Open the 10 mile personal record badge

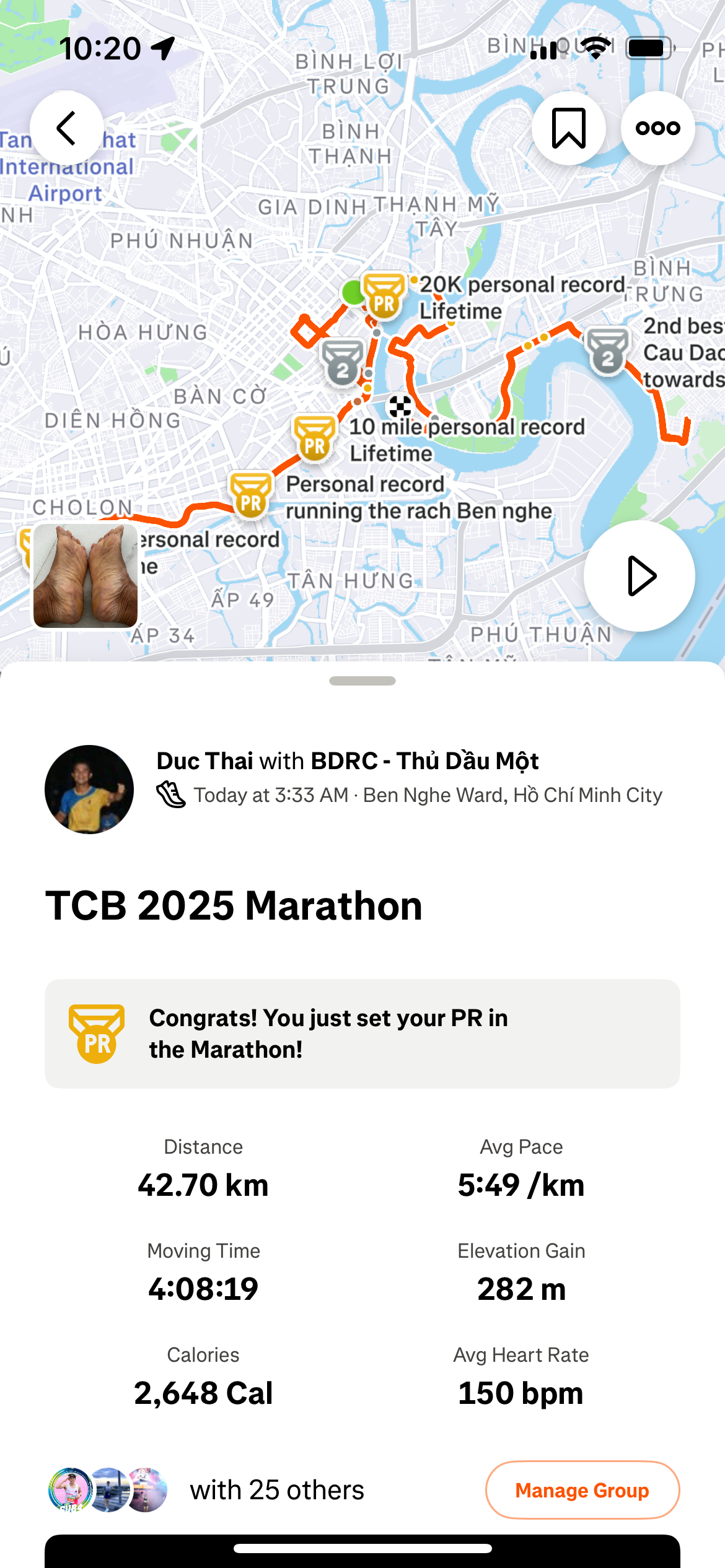[315, 438]
